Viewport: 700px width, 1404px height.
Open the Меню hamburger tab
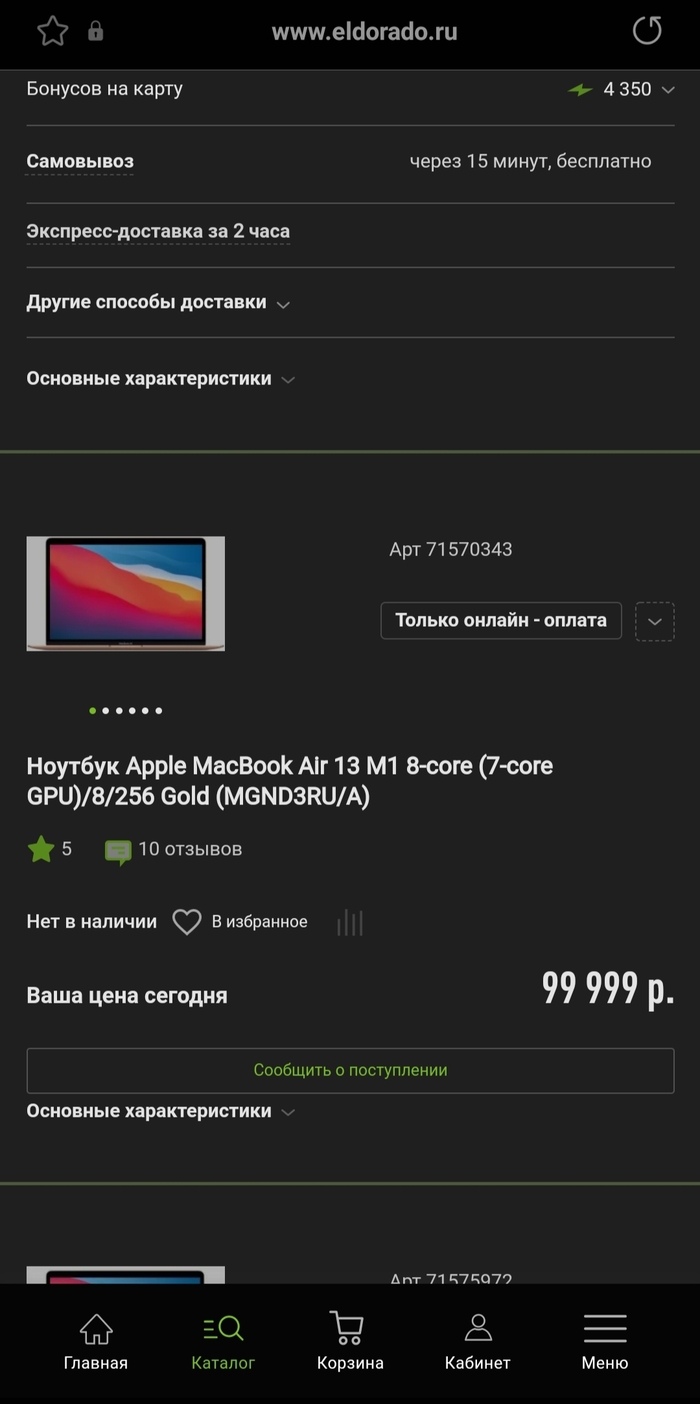click(605, 1342)
